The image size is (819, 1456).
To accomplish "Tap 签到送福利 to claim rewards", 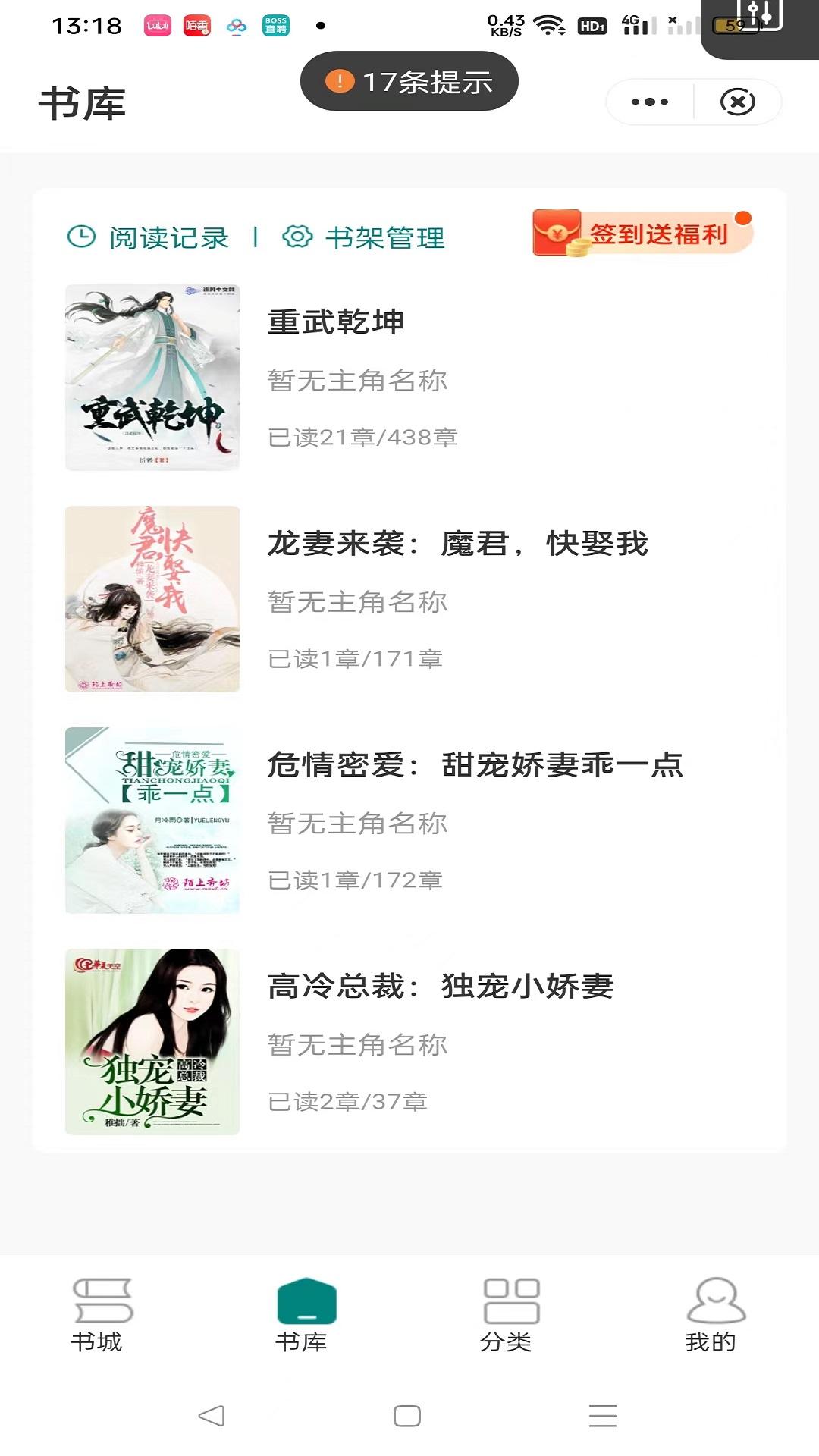I will (x=660, y=235).
